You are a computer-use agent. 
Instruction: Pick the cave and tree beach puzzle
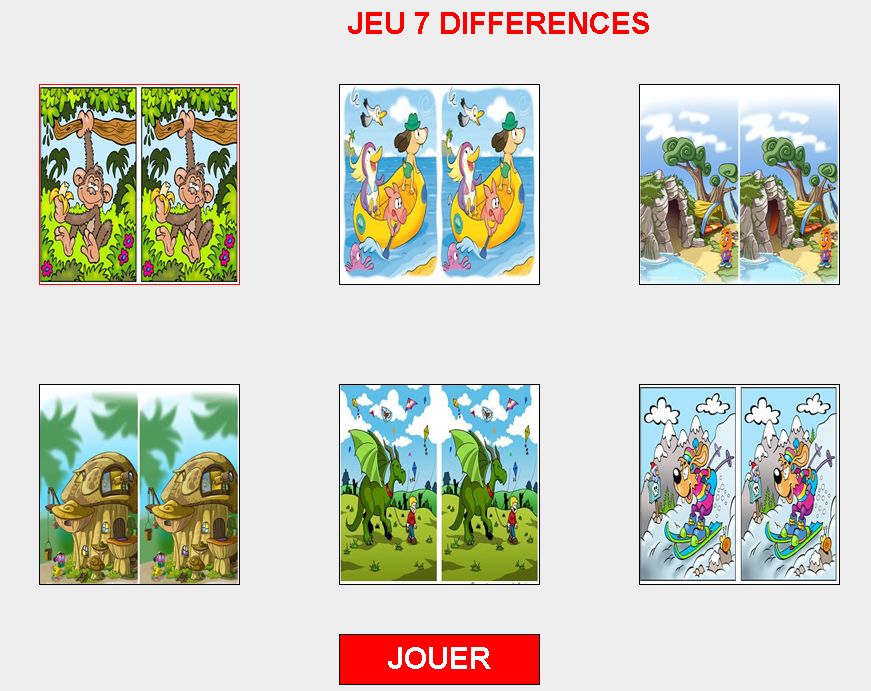click(739, 184)
